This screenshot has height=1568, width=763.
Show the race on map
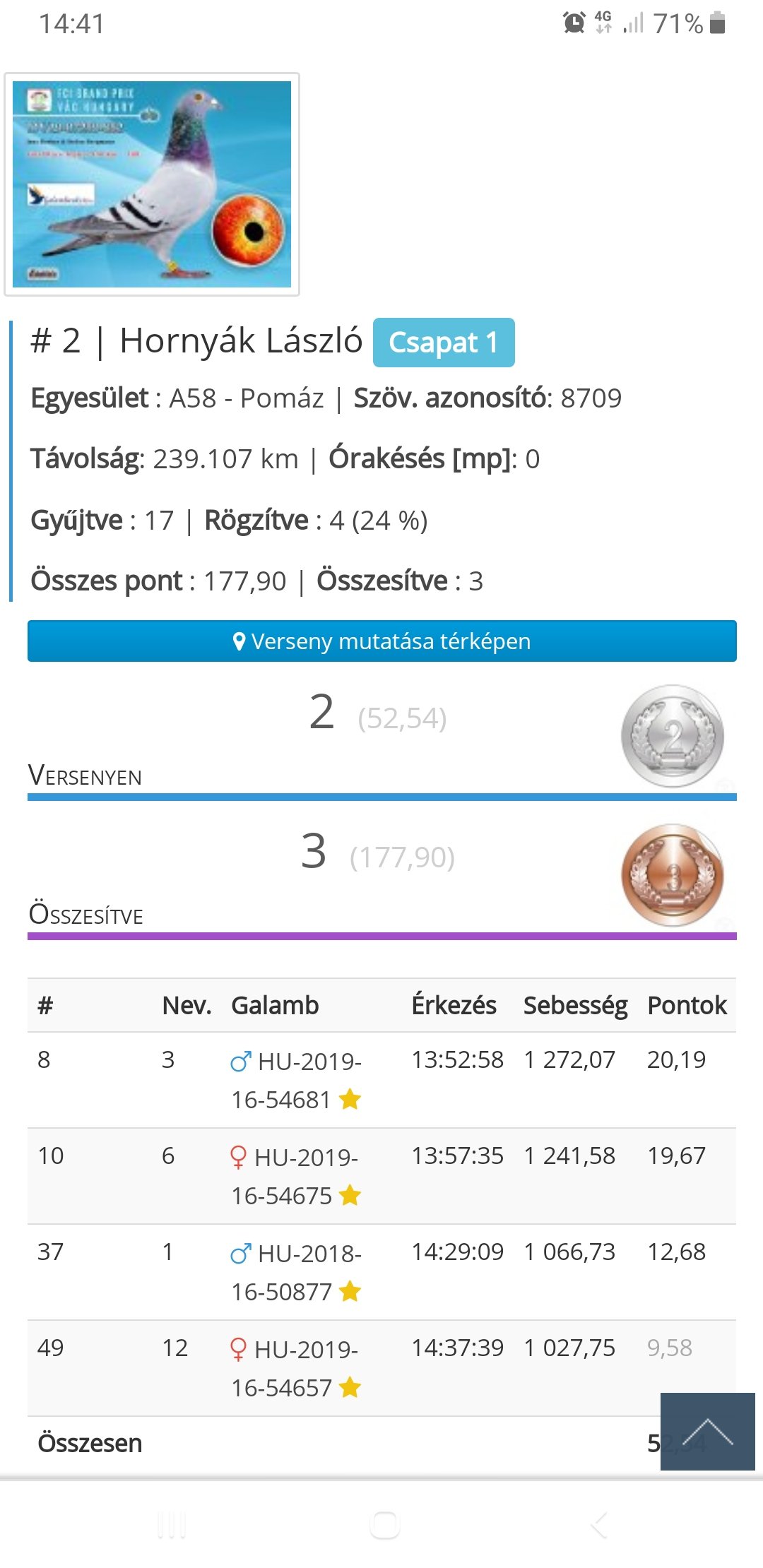tap(381, 641)
